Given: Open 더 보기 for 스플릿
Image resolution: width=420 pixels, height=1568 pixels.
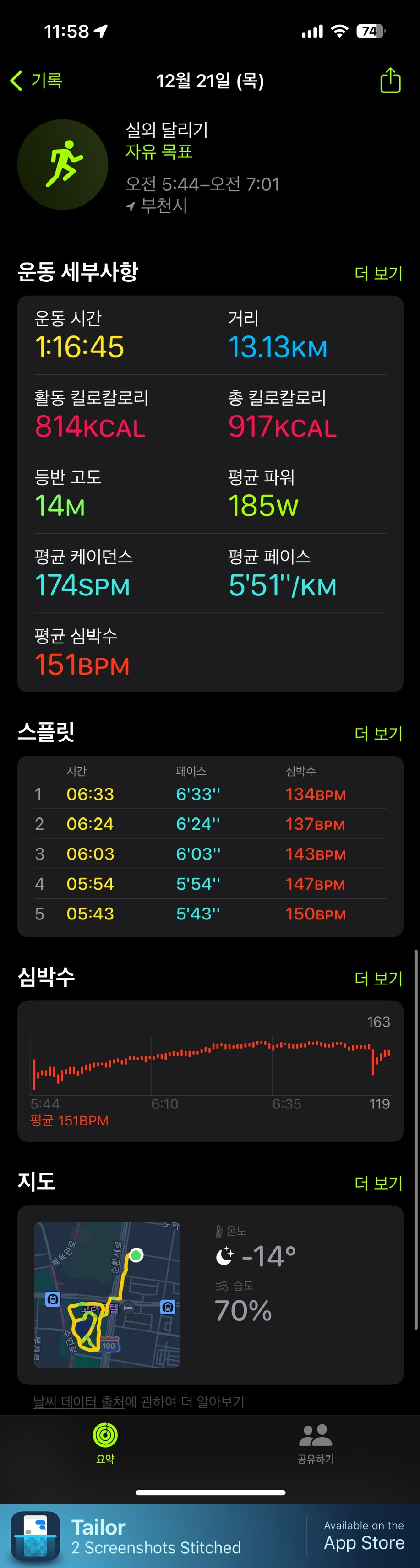Looking at the screenshot, I should click(378, 734).
